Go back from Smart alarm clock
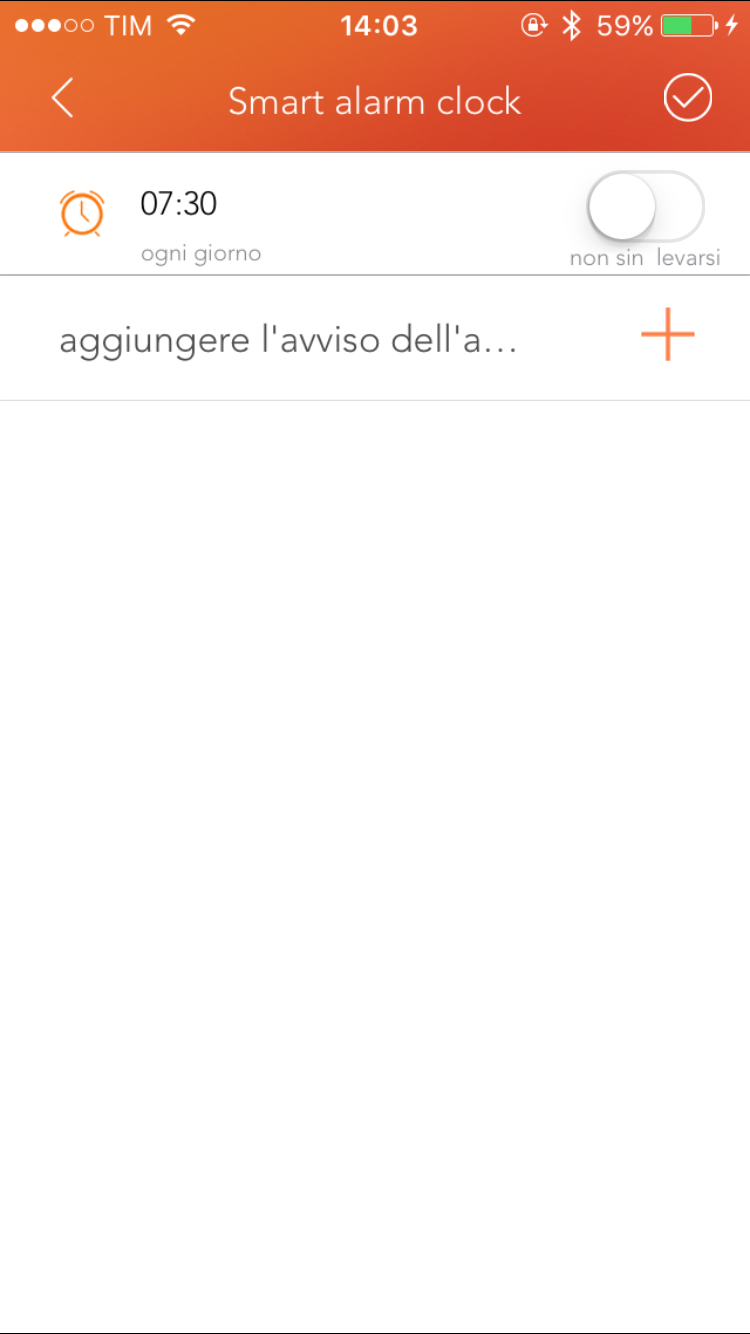This screenshot has height=1334, width=750. (62, 99)
